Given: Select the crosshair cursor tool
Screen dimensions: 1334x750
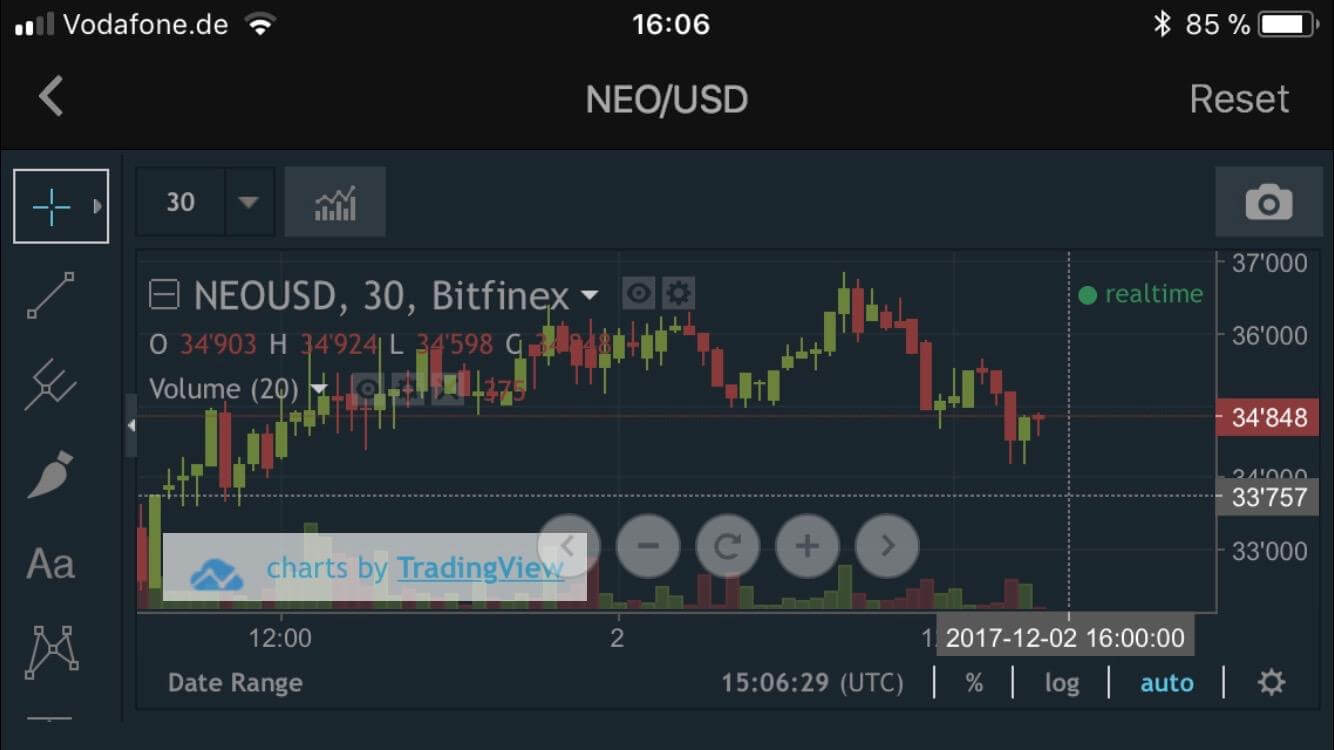Looking at the screenshot, I should [x=52, y=206].
